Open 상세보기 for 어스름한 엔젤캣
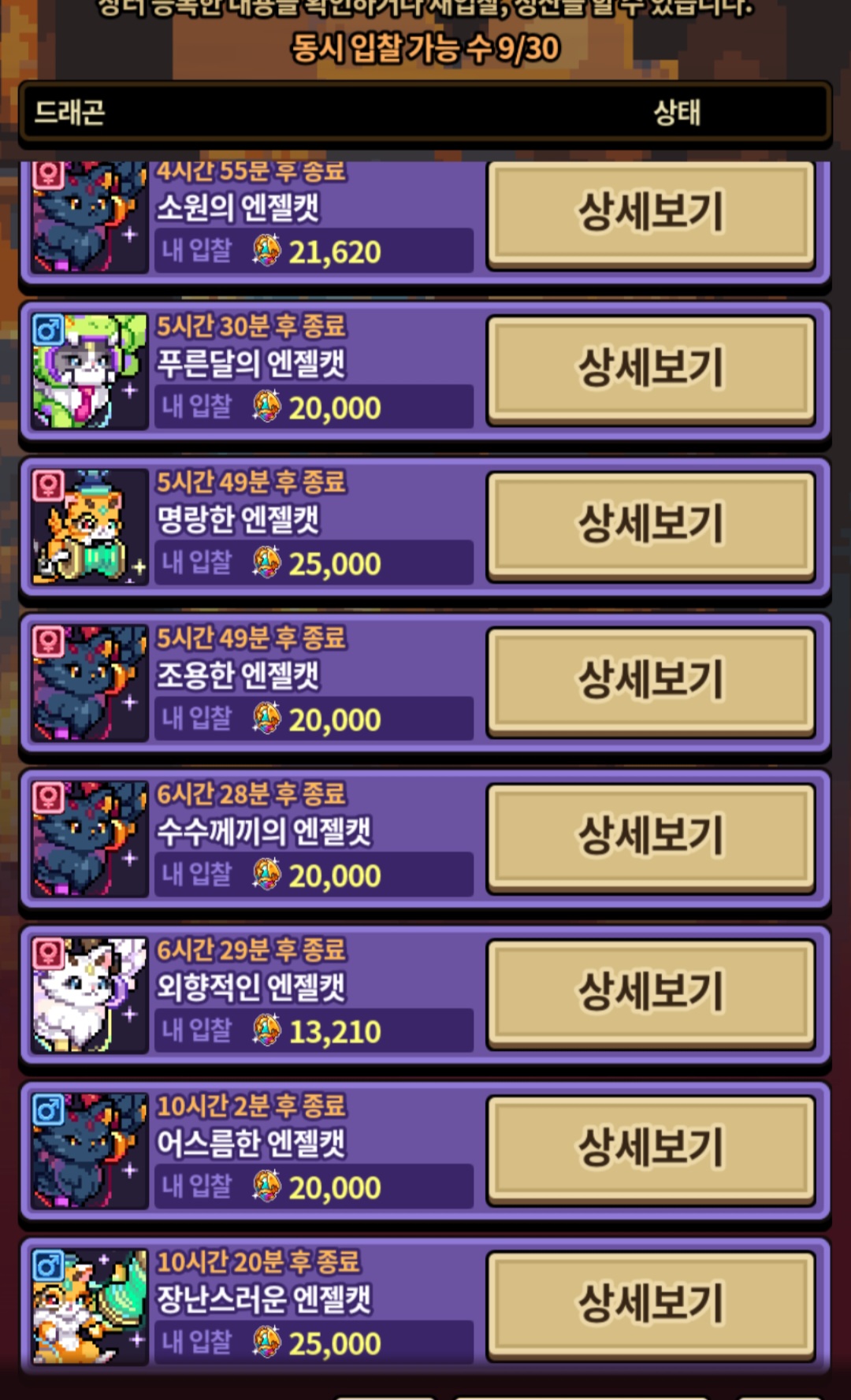 651,1148
